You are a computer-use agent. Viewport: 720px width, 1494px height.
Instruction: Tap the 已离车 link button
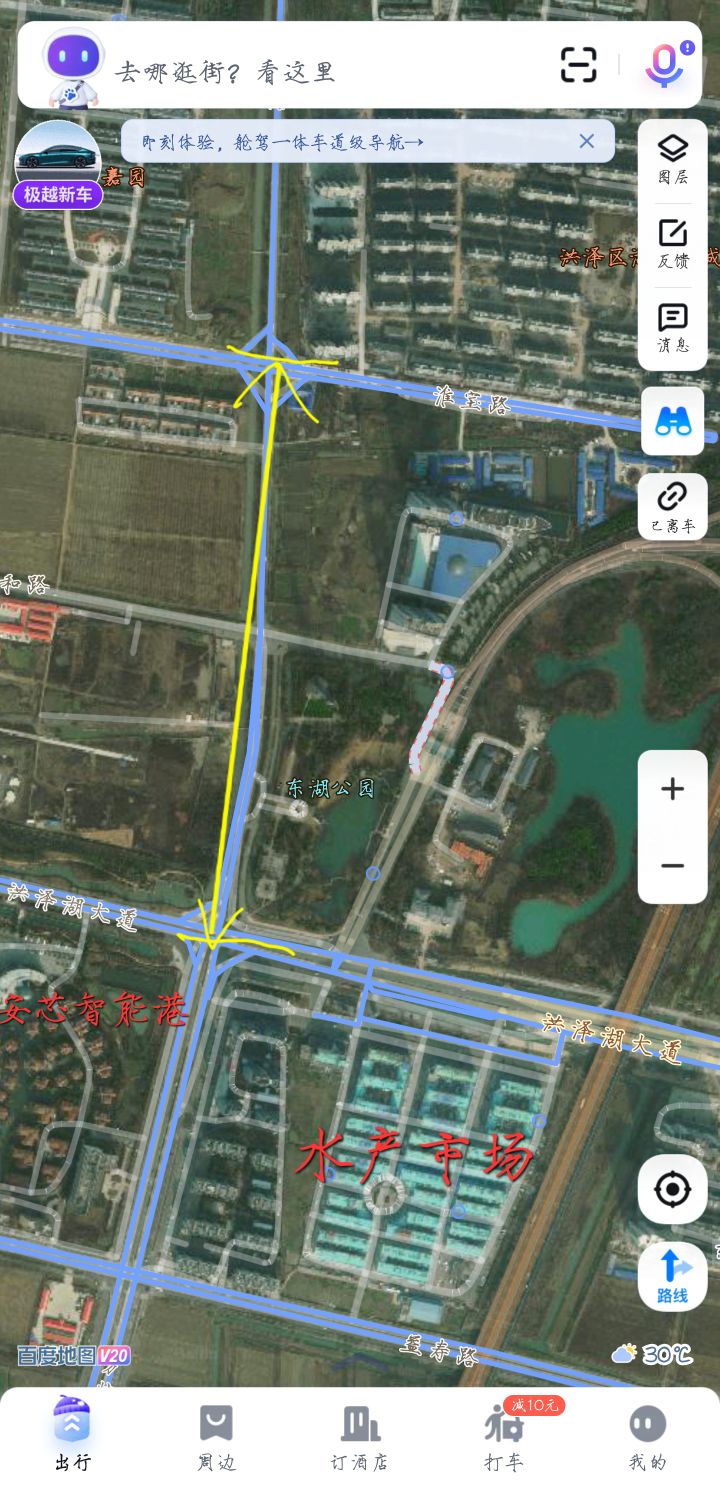pyautogui.click(x=673, y=506)
